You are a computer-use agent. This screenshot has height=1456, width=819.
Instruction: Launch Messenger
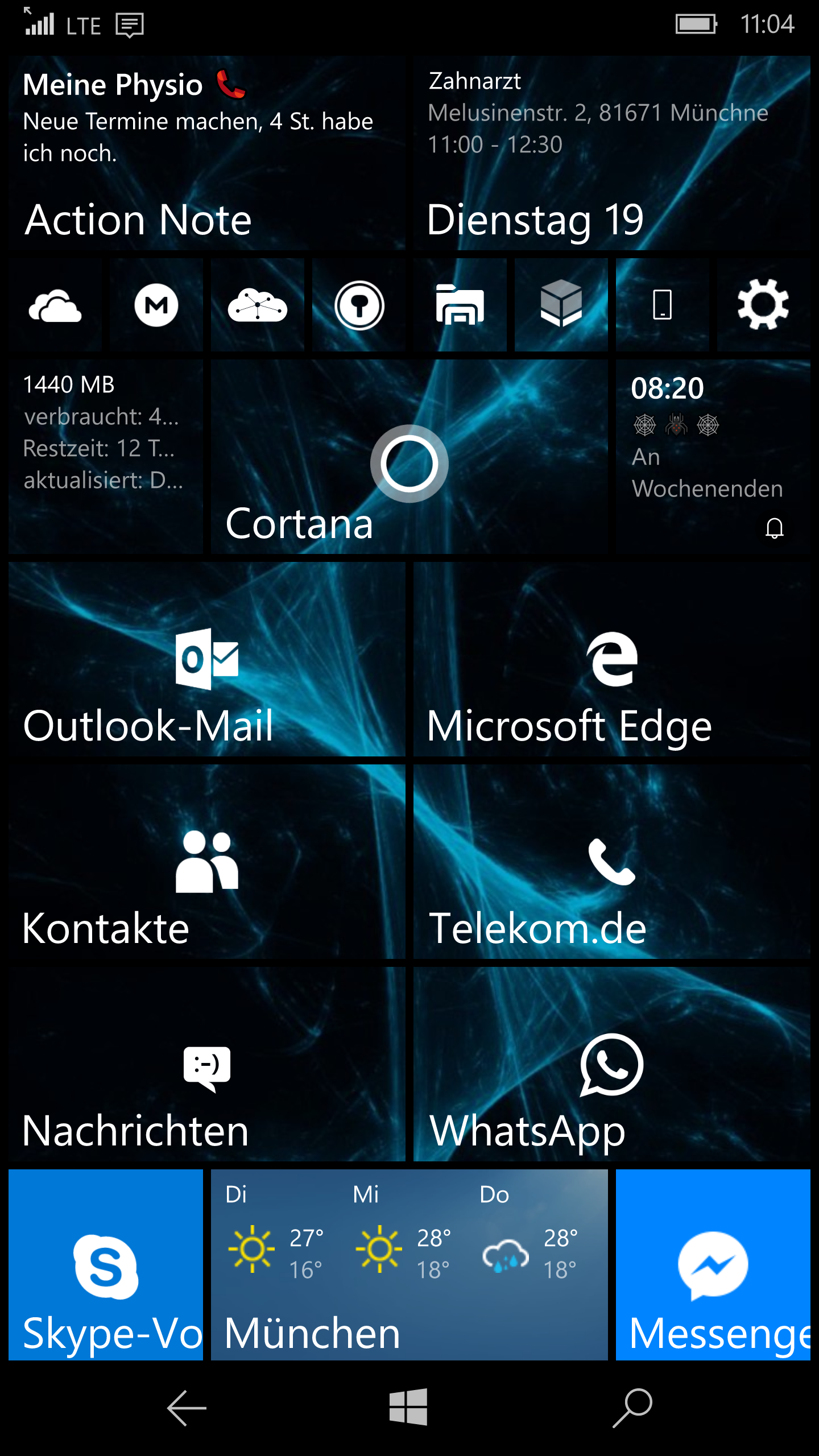(713, 1265)
